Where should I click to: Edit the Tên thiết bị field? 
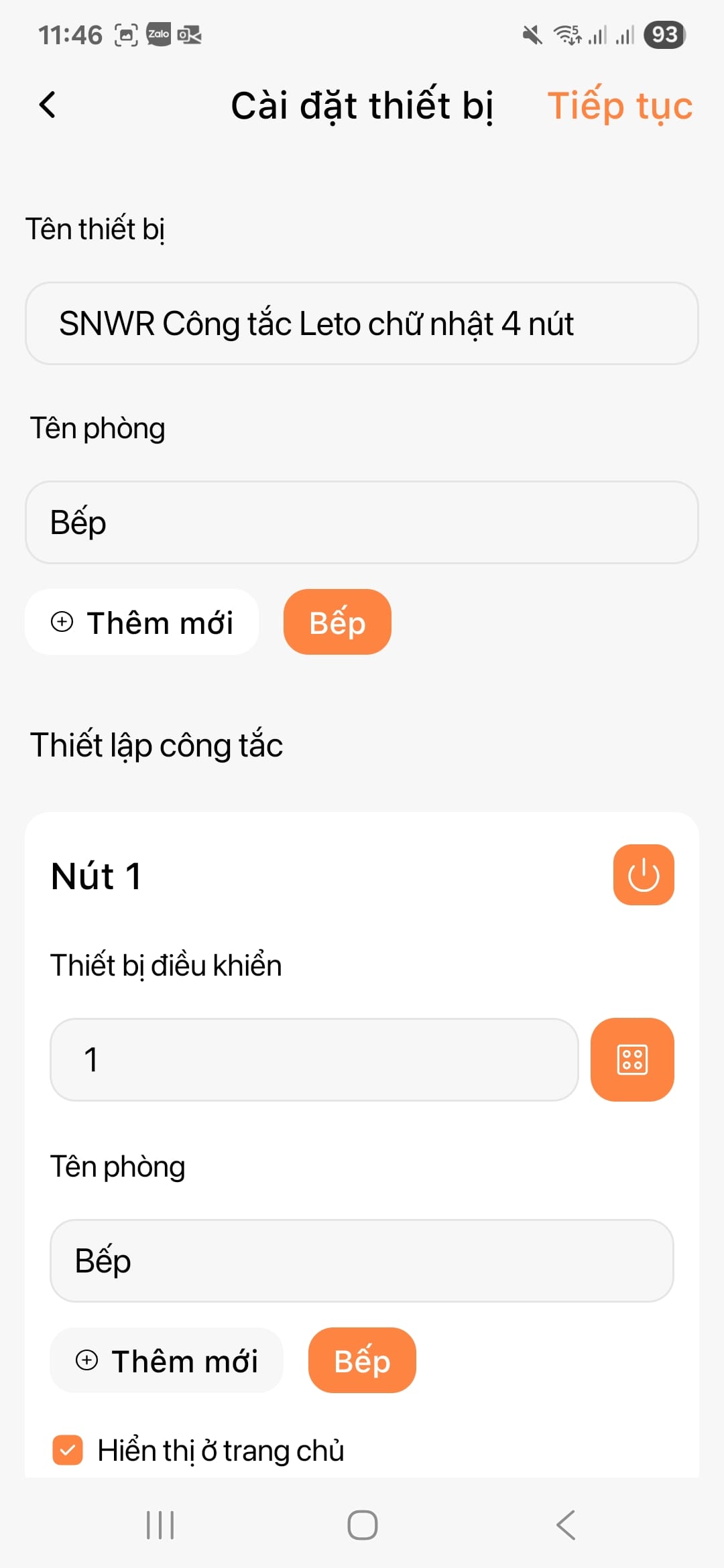point(362,324)
